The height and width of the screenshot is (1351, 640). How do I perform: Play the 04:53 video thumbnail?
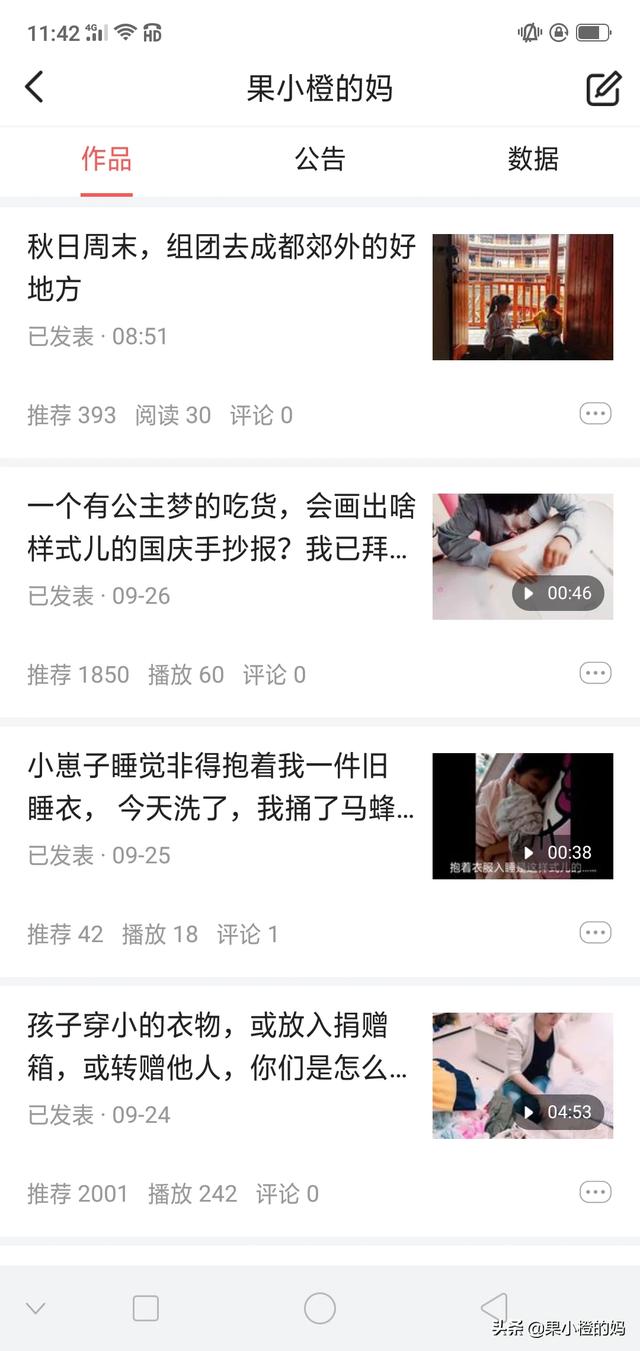pos(522,1075)
